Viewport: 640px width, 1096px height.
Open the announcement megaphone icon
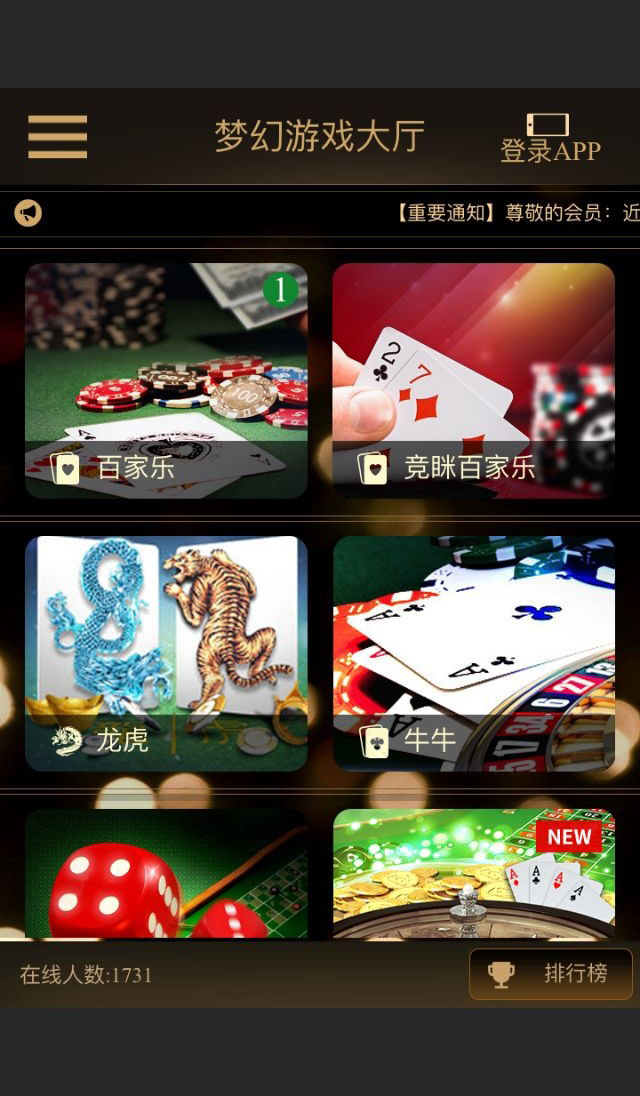(28, 212)
